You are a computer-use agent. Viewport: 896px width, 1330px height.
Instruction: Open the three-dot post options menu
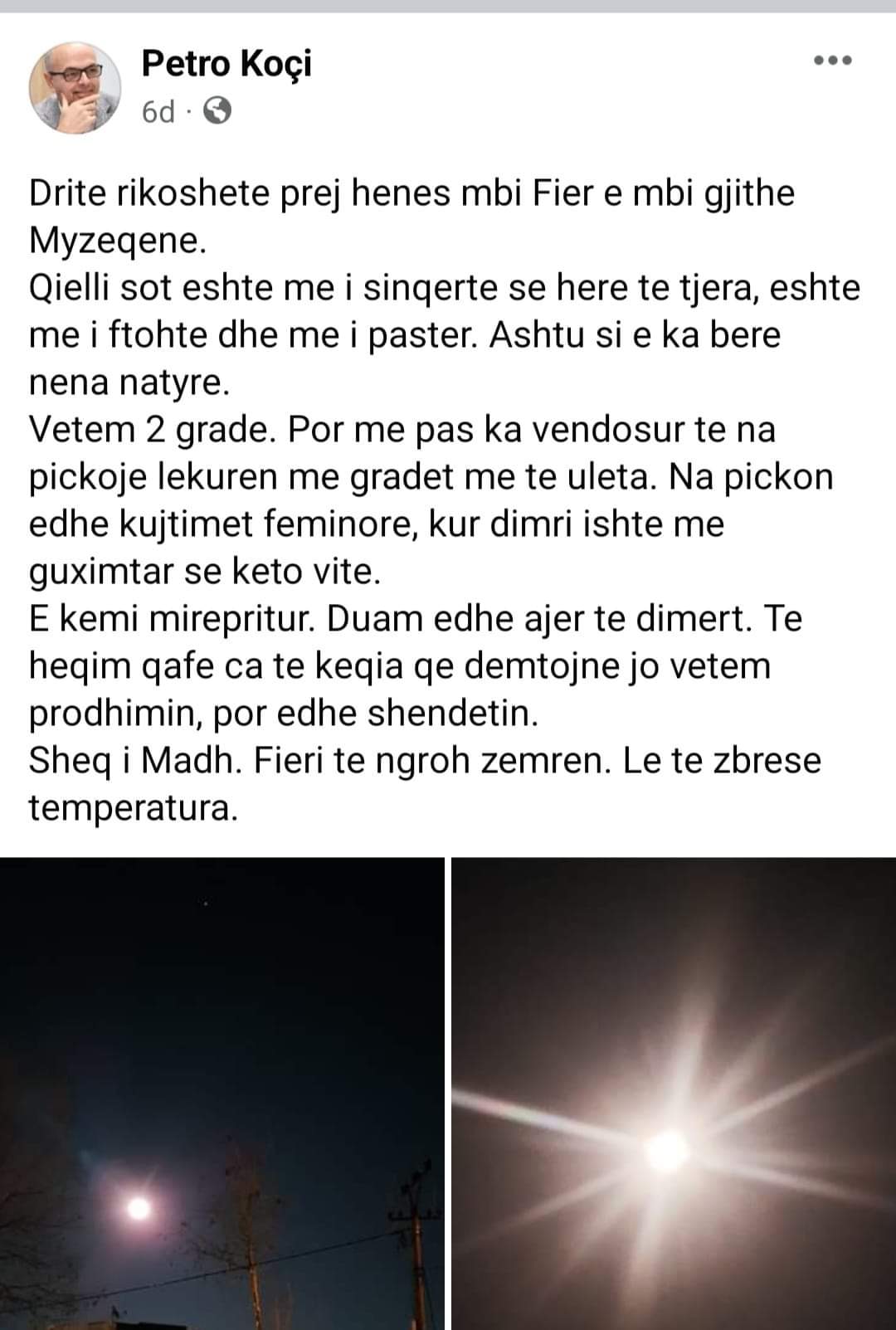(832, 61)
